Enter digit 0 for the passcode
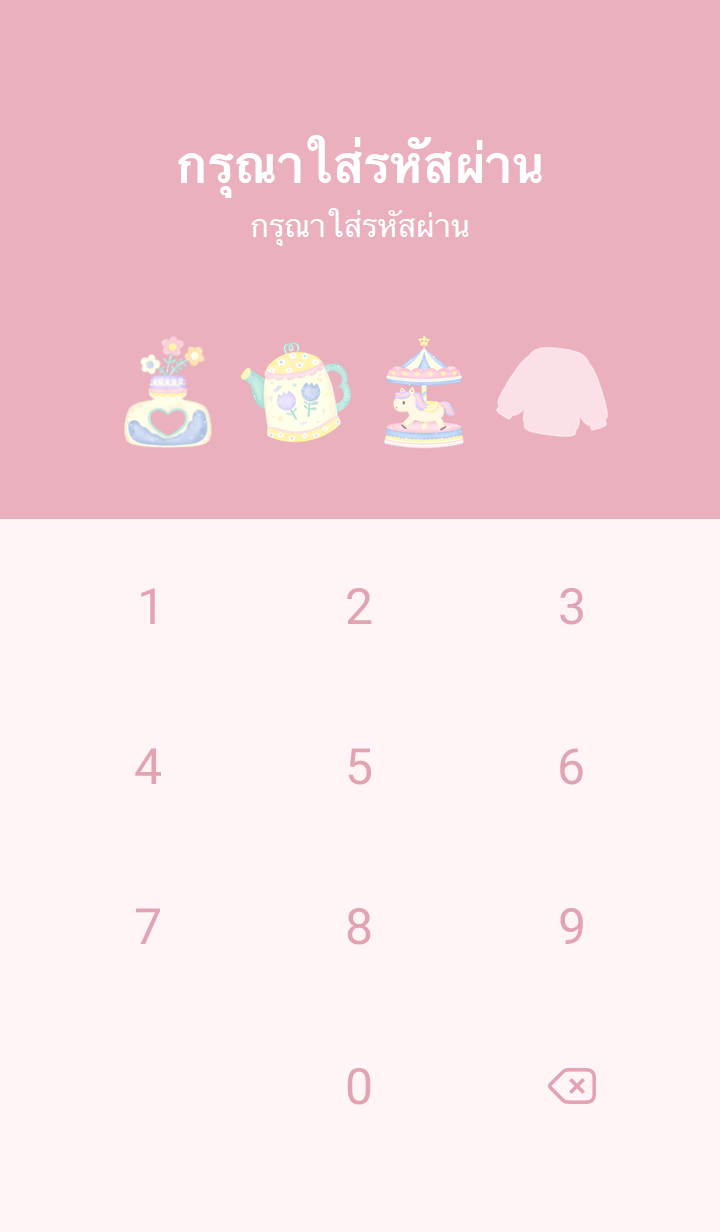Image resolution: width=720 pixels, height=1232 pixels. pyautogui.click(x=359, y=1087)
